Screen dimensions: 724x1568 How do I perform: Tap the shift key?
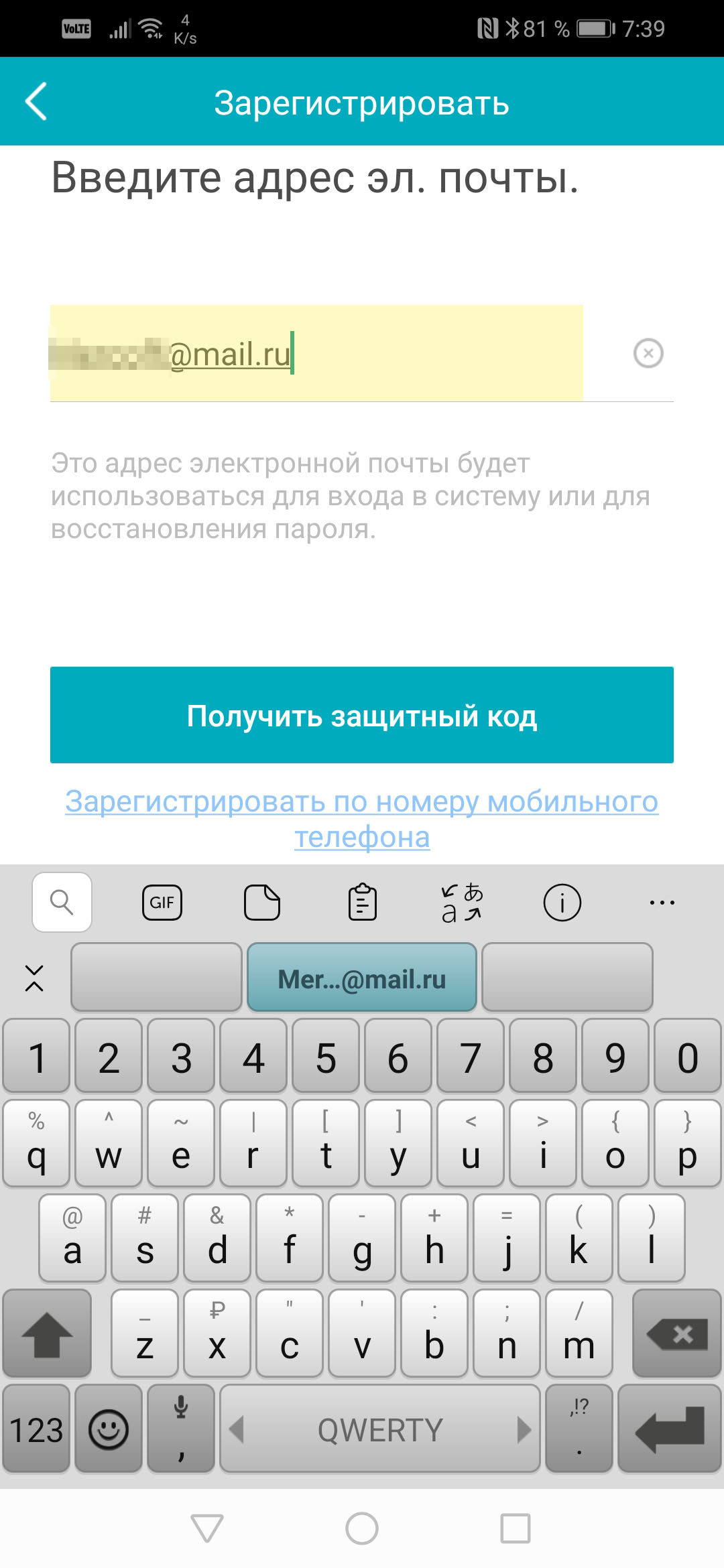pyautogui.click(x=47, y=1333)
